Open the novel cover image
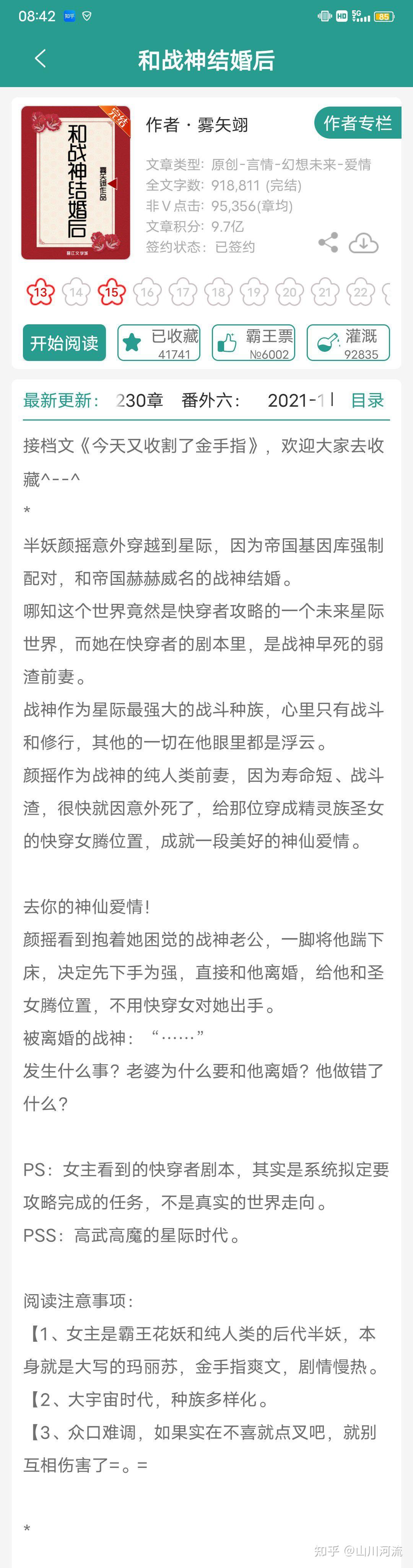This screenshot has height=1568, width=413. point(76,183)
